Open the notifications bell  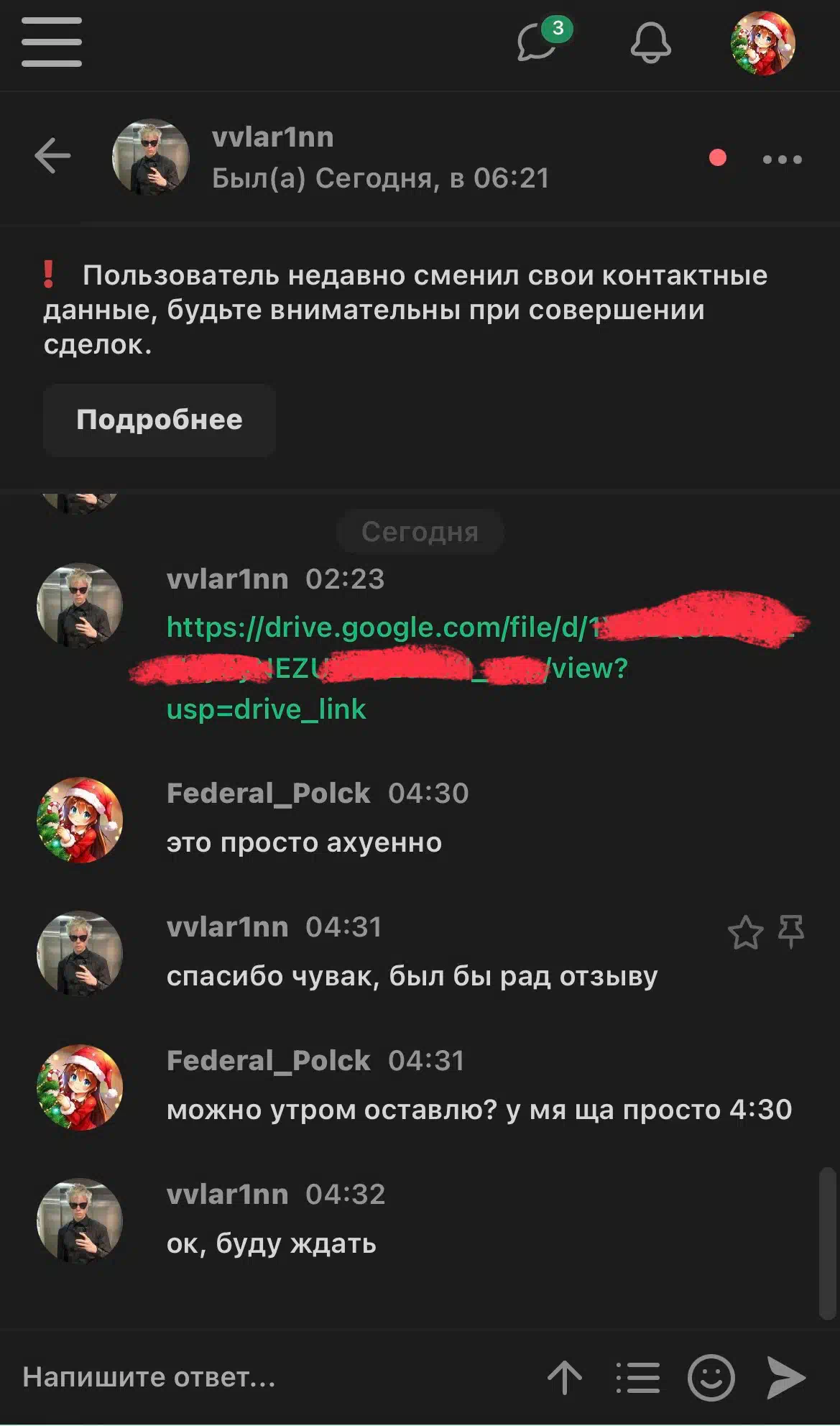[x=650, y=42]
